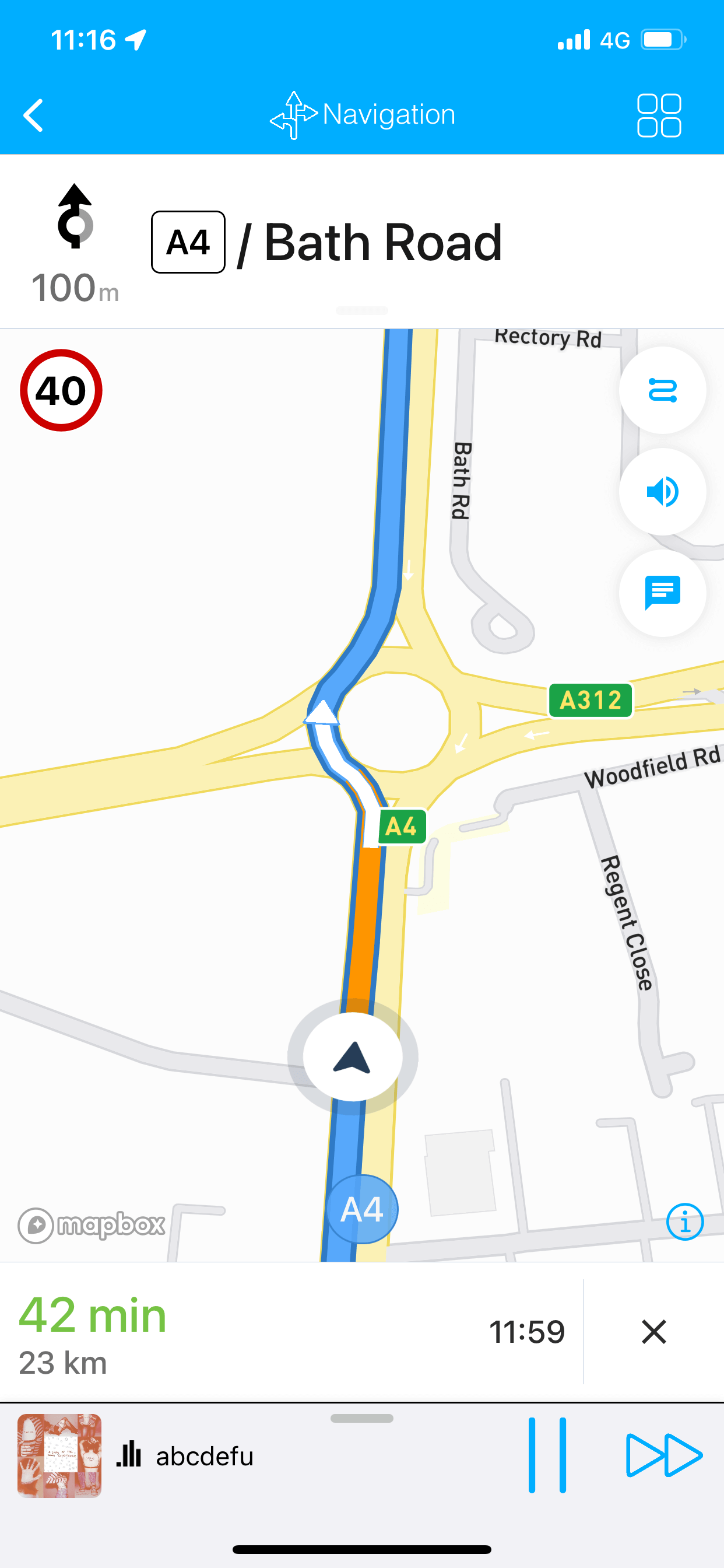The image size is (724, 1568).
Task: Go back from Navigation screen
Action: click(x=33, y=115)
